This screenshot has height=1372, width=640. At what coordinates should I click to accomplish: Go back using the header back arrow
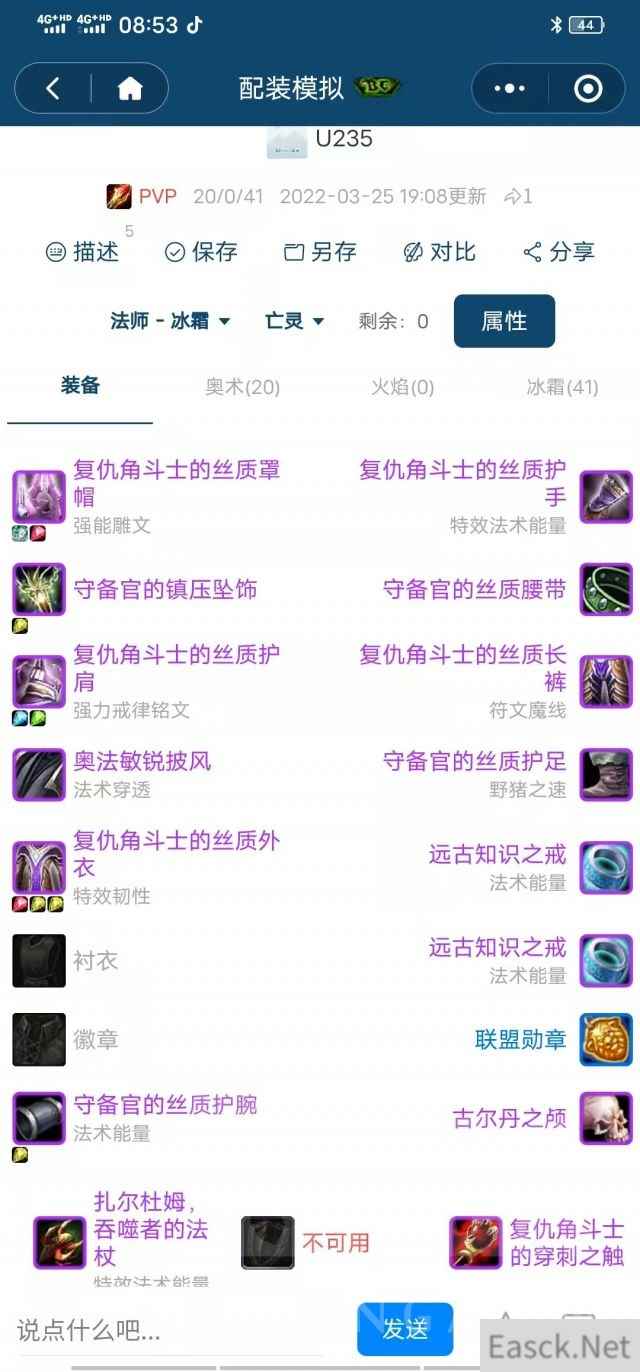click(53, 88)
